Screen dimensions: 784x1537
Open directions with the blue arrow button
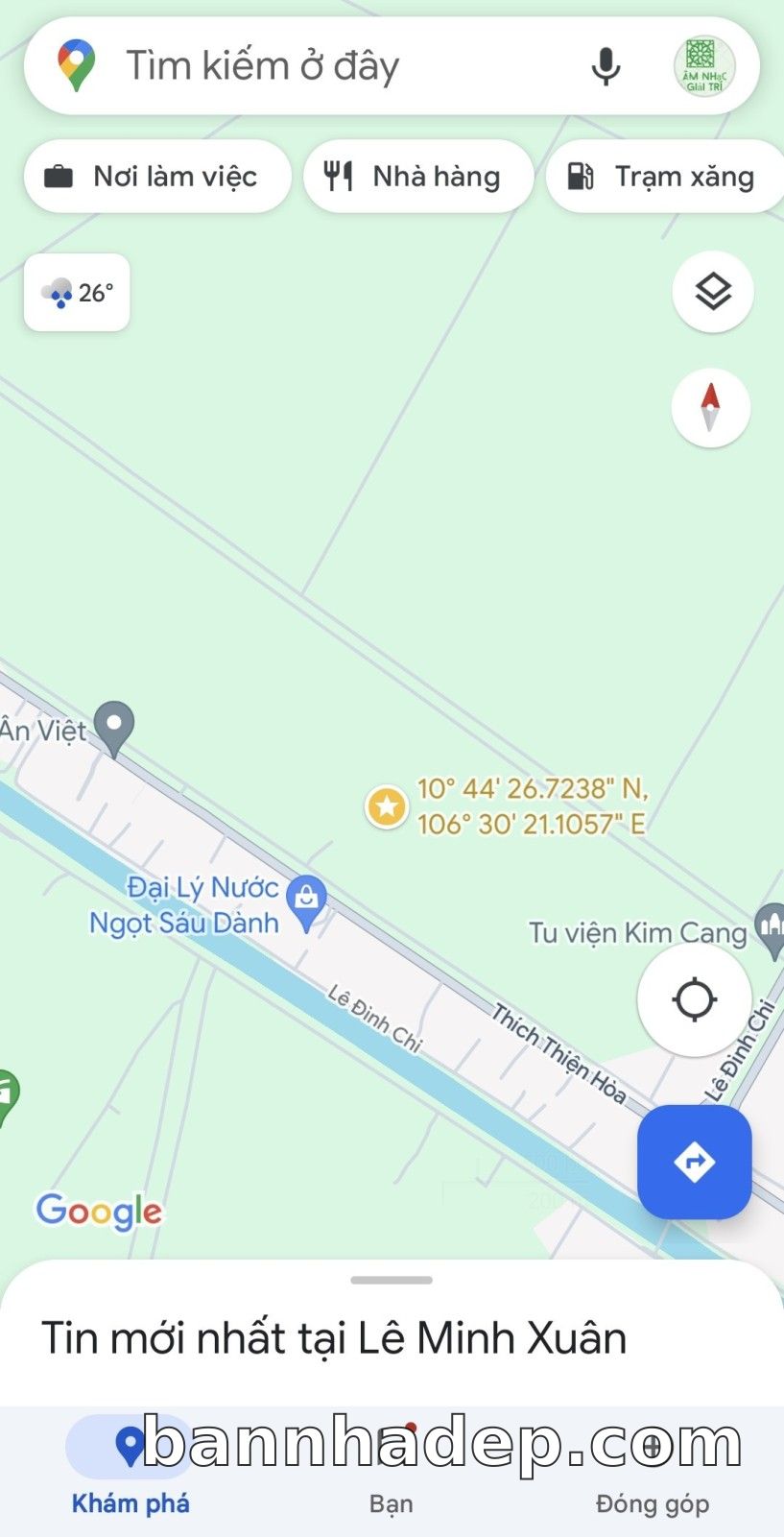tap(694, 1162)
